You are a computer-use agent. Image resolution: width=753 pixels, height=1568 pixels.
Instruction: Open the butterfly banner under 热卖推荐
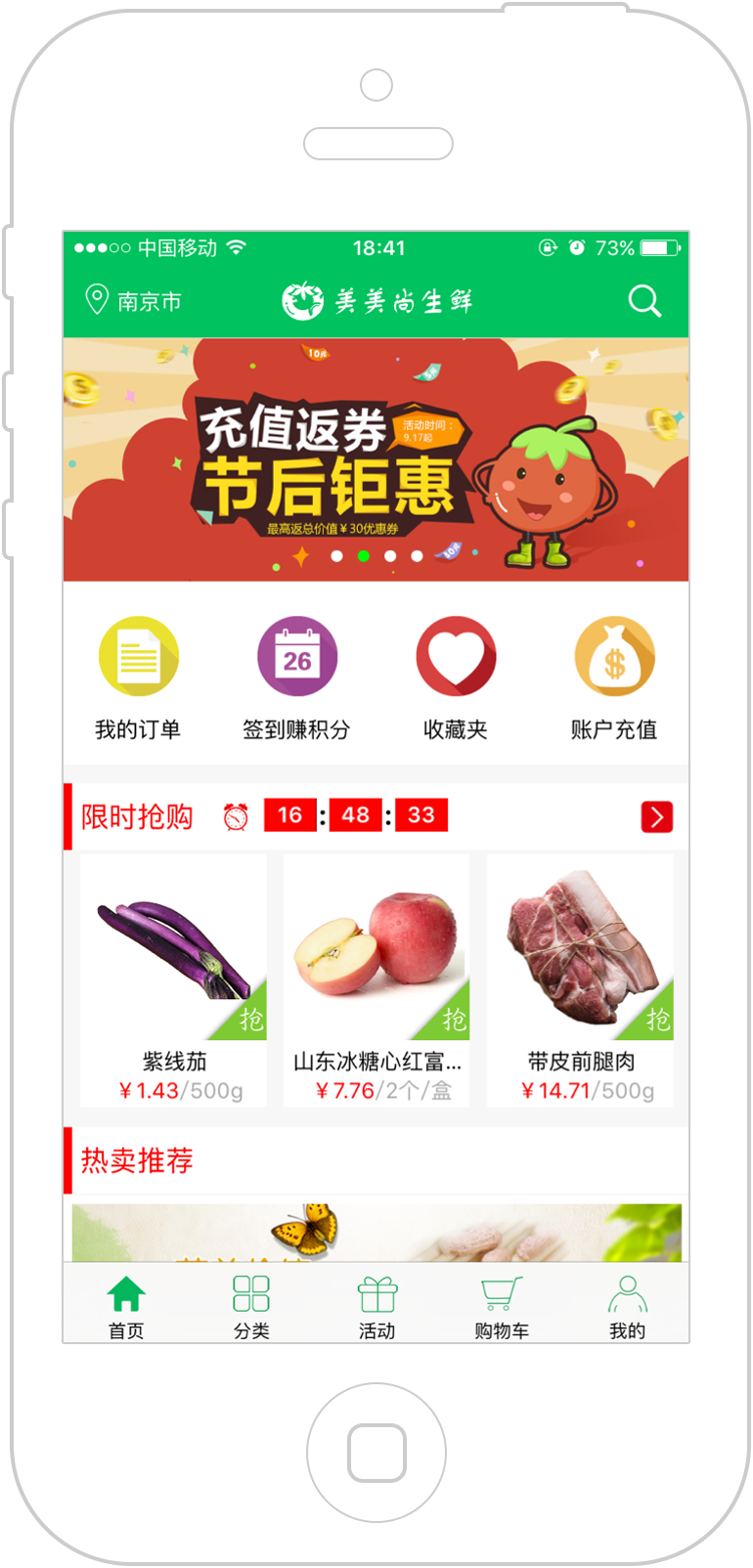(x=376, y=1233)
